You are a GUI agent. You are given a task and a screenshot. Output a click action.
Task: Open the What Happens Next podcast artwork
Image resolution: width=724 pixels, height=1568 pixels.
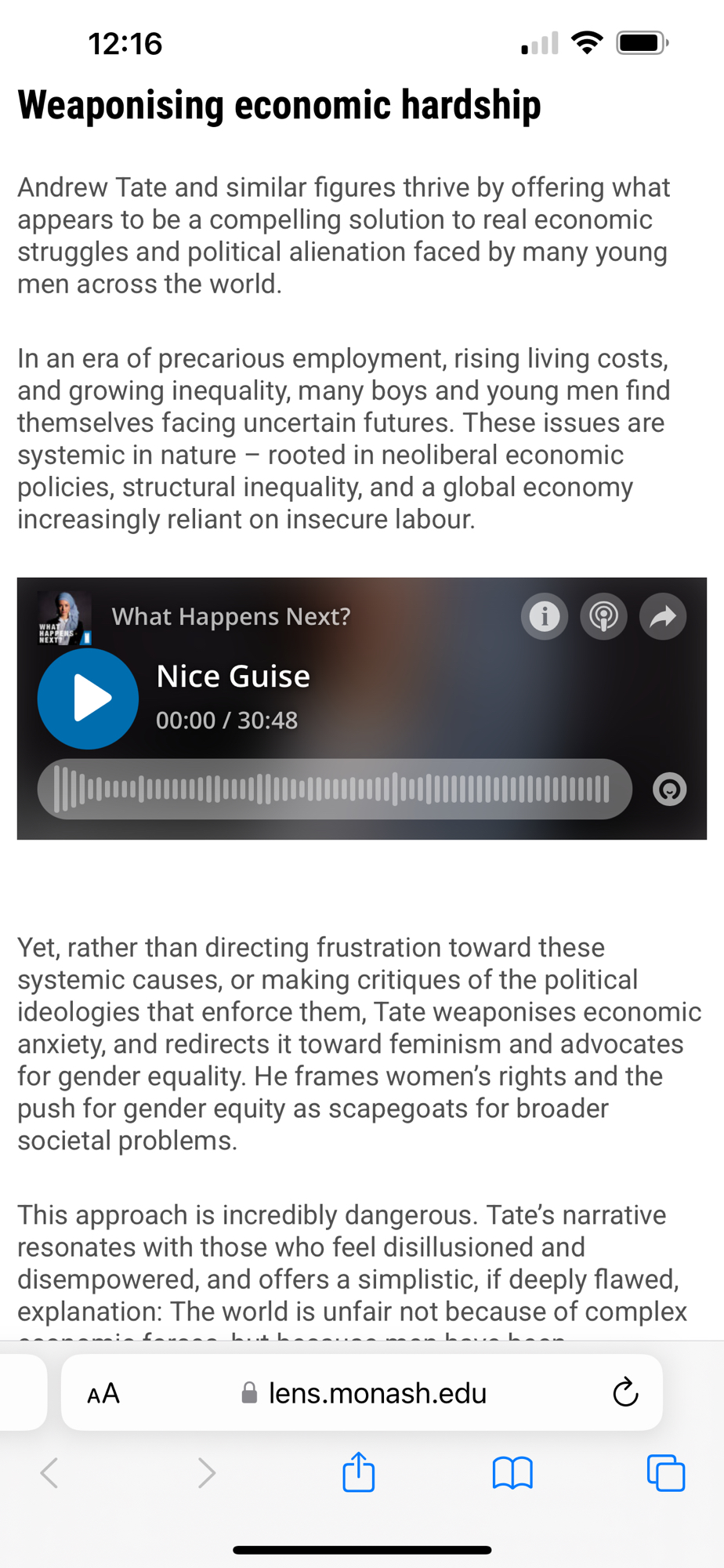[64, 618]
